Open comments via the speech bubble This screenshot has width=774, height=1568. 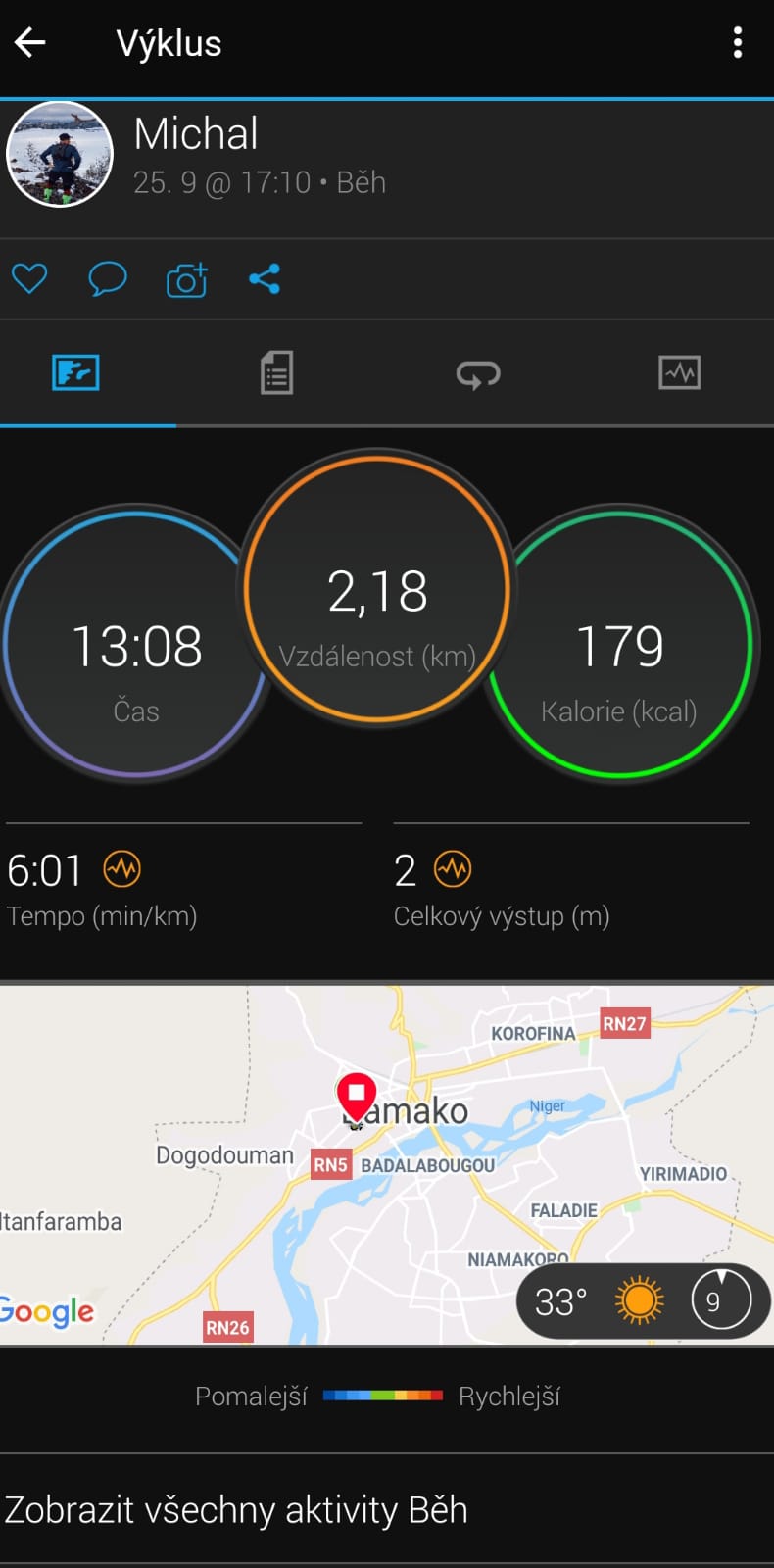coord(108,279)
